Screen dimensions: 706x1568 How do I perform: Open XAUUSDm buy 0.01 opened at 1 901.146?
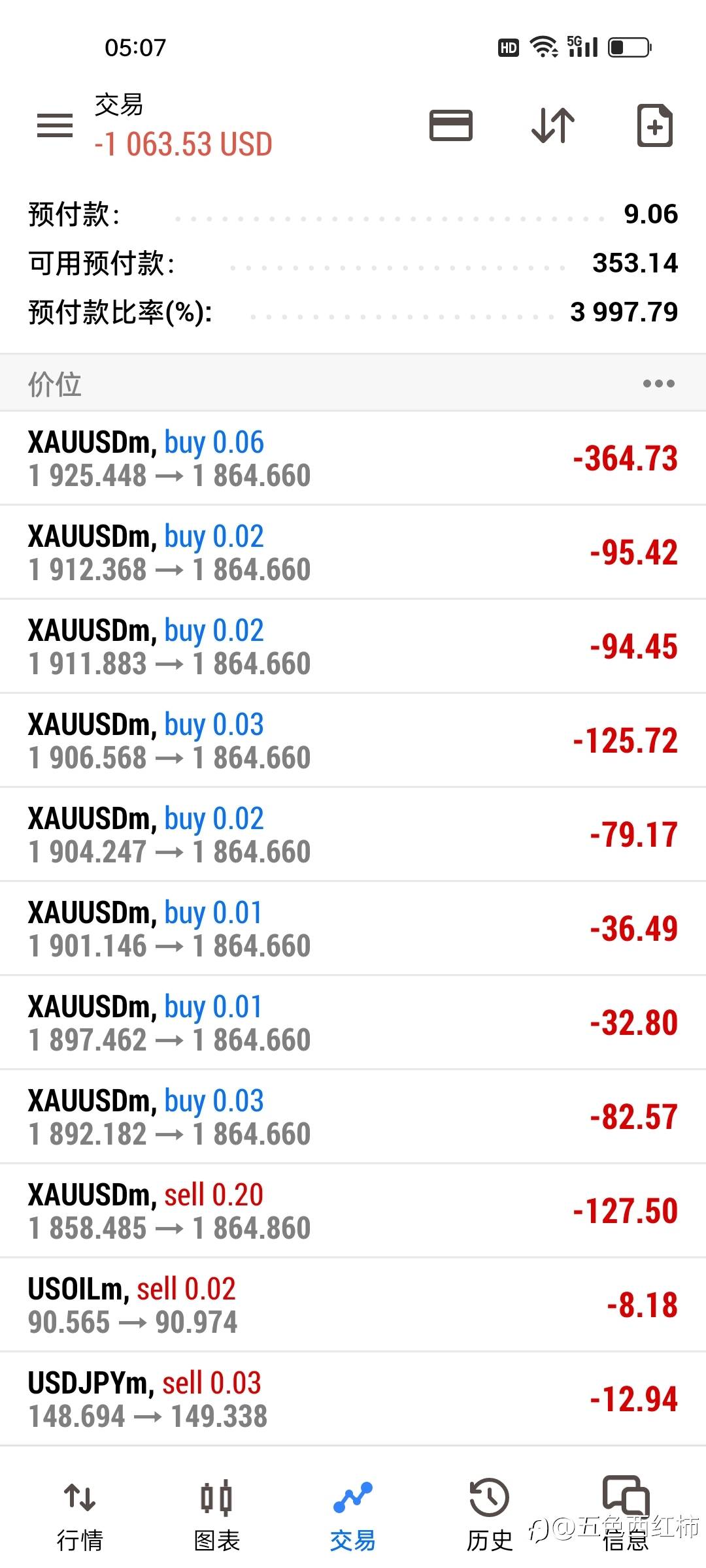point(353,928)
